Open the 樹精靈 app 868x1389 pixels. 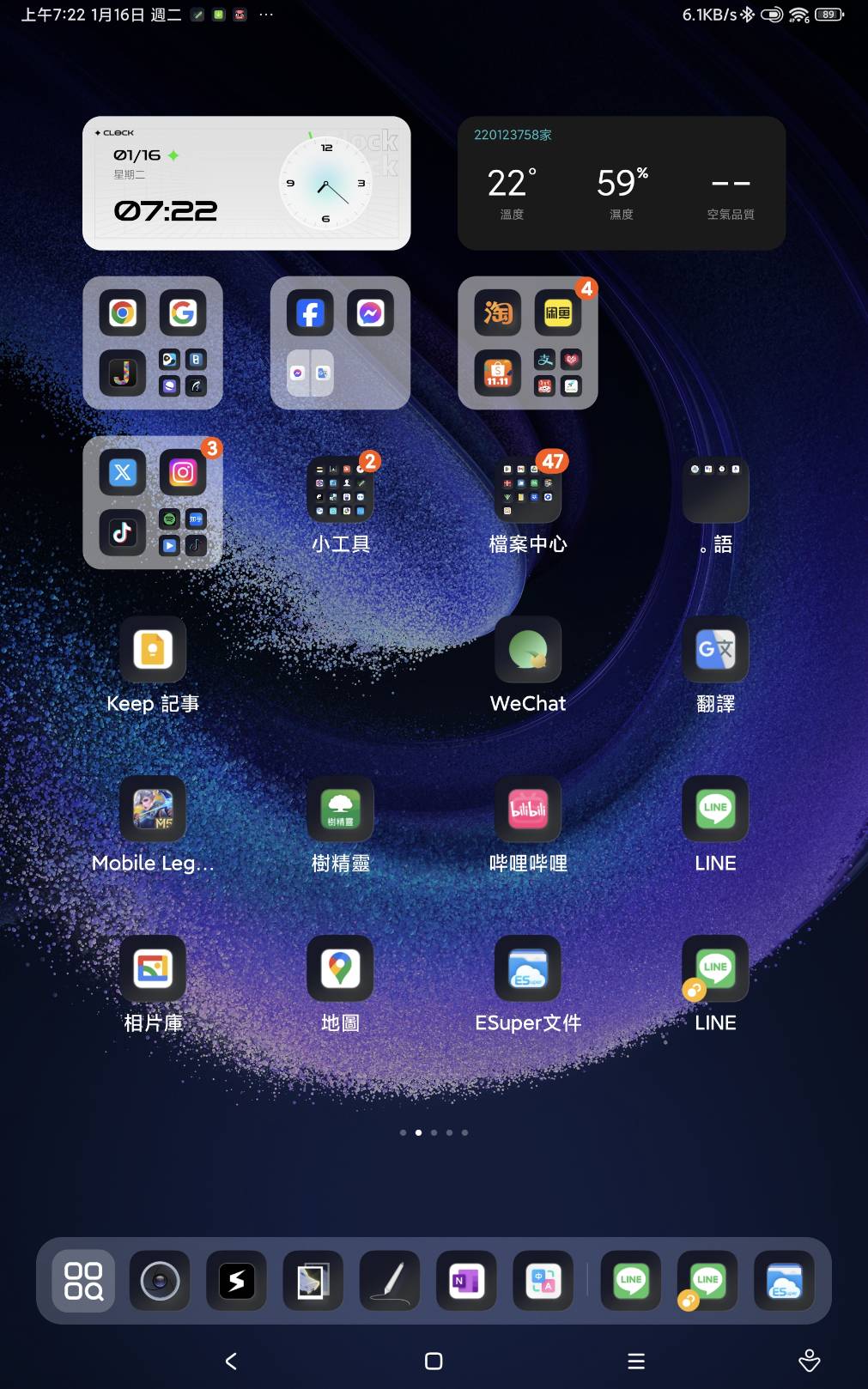pos(340,810)
